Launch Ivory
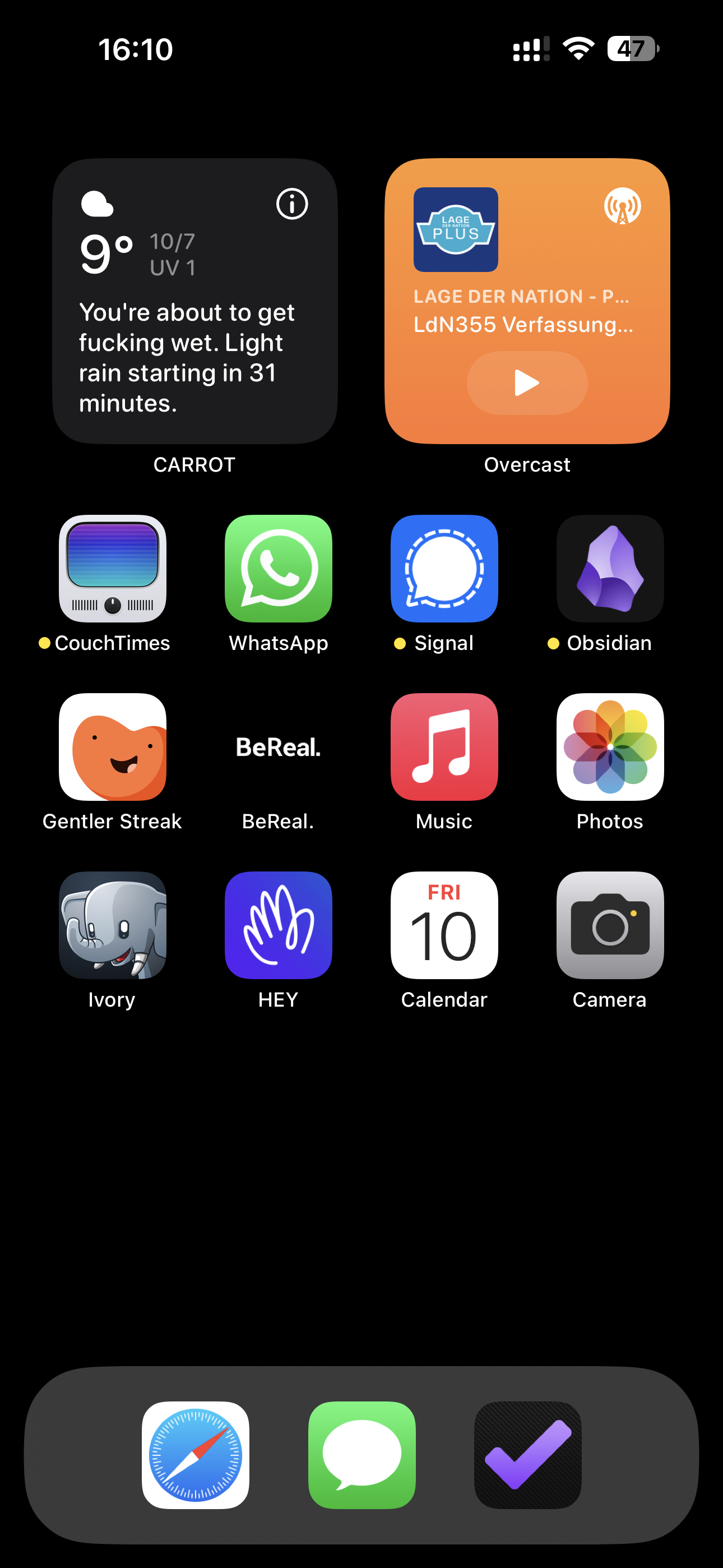723x1568 pixels. pyautogui.click(x=113, y=925)
